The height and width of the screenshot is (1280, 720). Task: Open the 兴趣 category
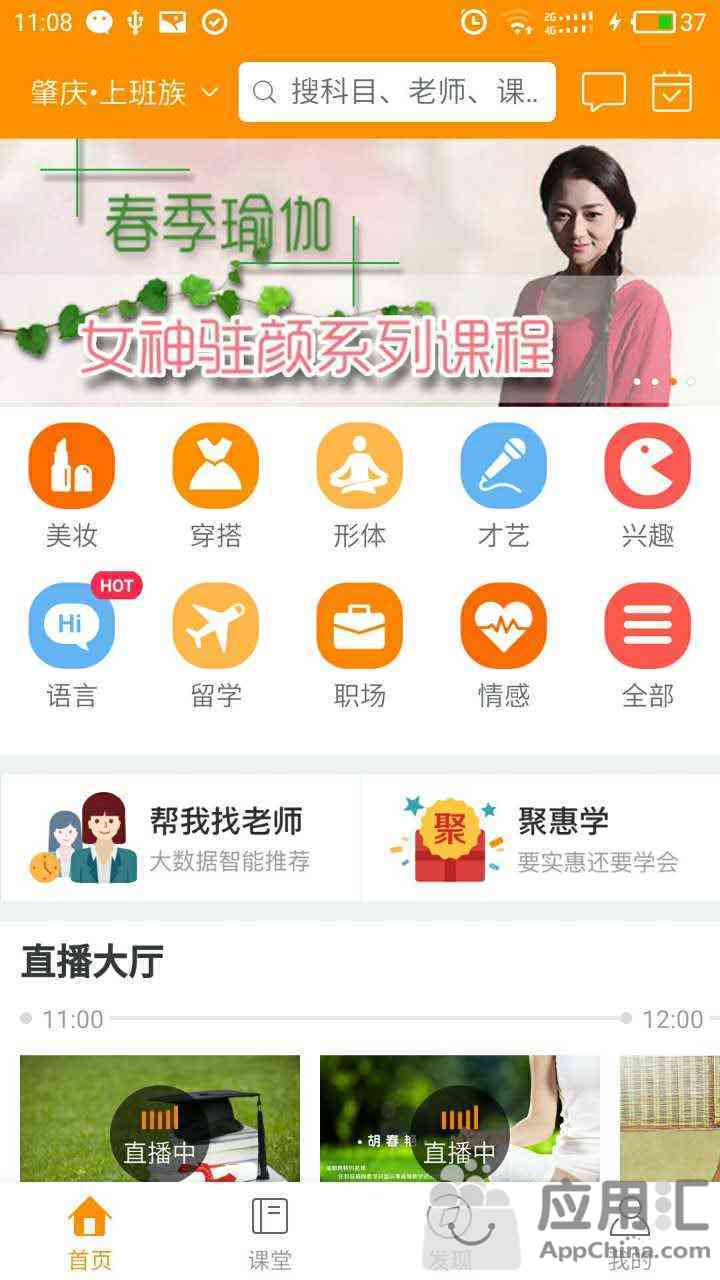tap(648, 485)
